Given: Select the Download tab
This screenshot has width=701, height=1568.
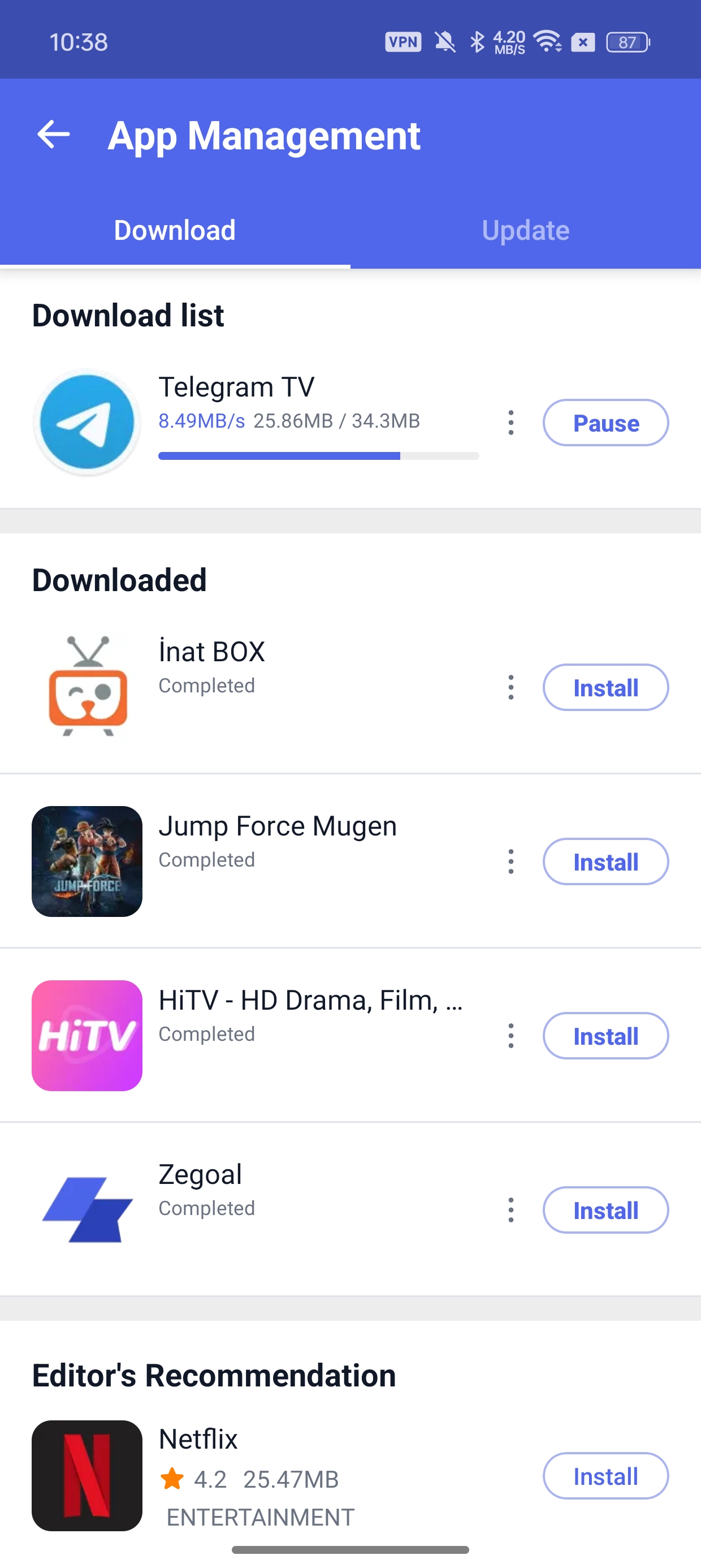Looking at the screenshot, I should point(174,230).
